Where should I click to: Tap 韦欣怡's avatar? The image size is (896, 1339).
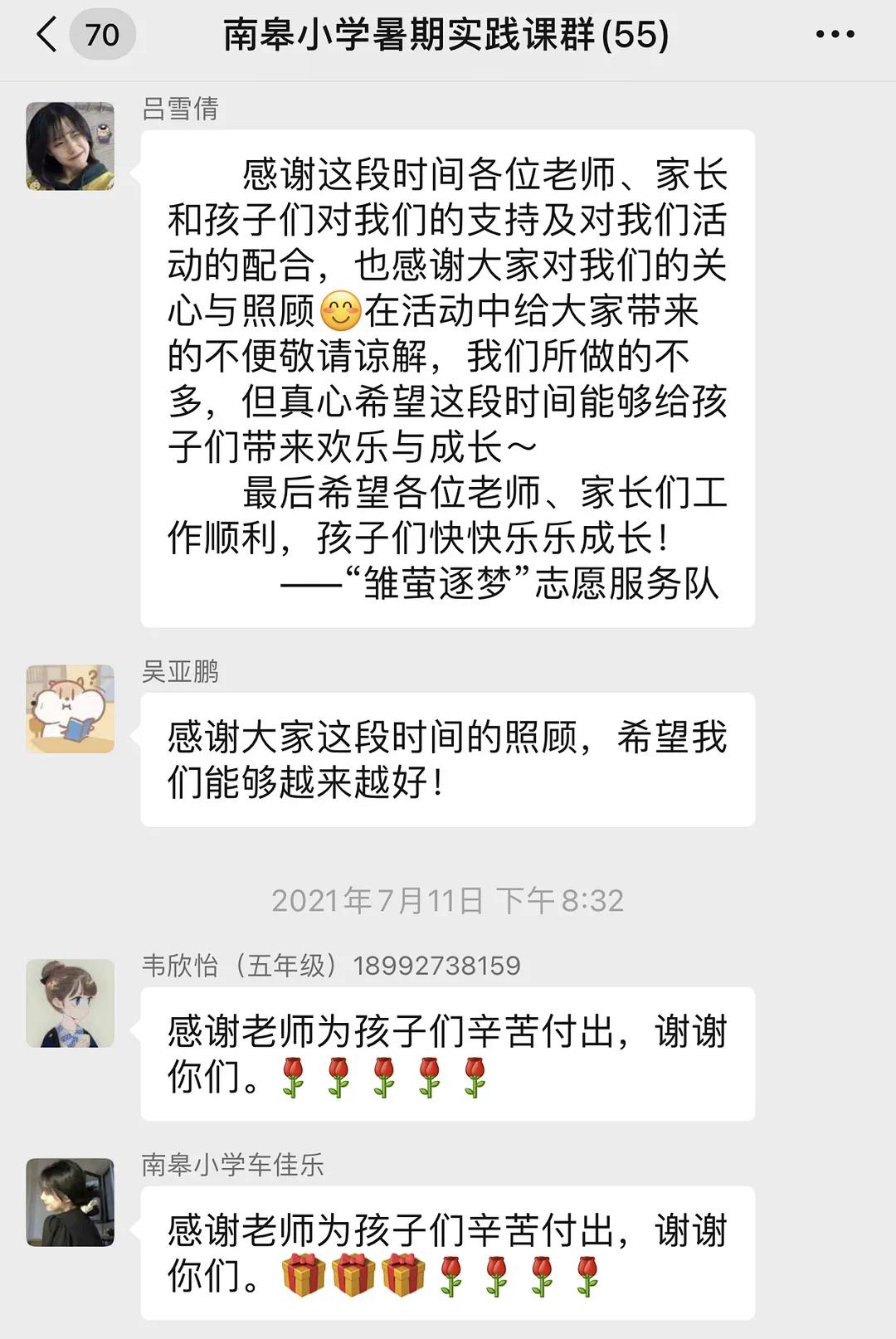tap(71, 1003)
